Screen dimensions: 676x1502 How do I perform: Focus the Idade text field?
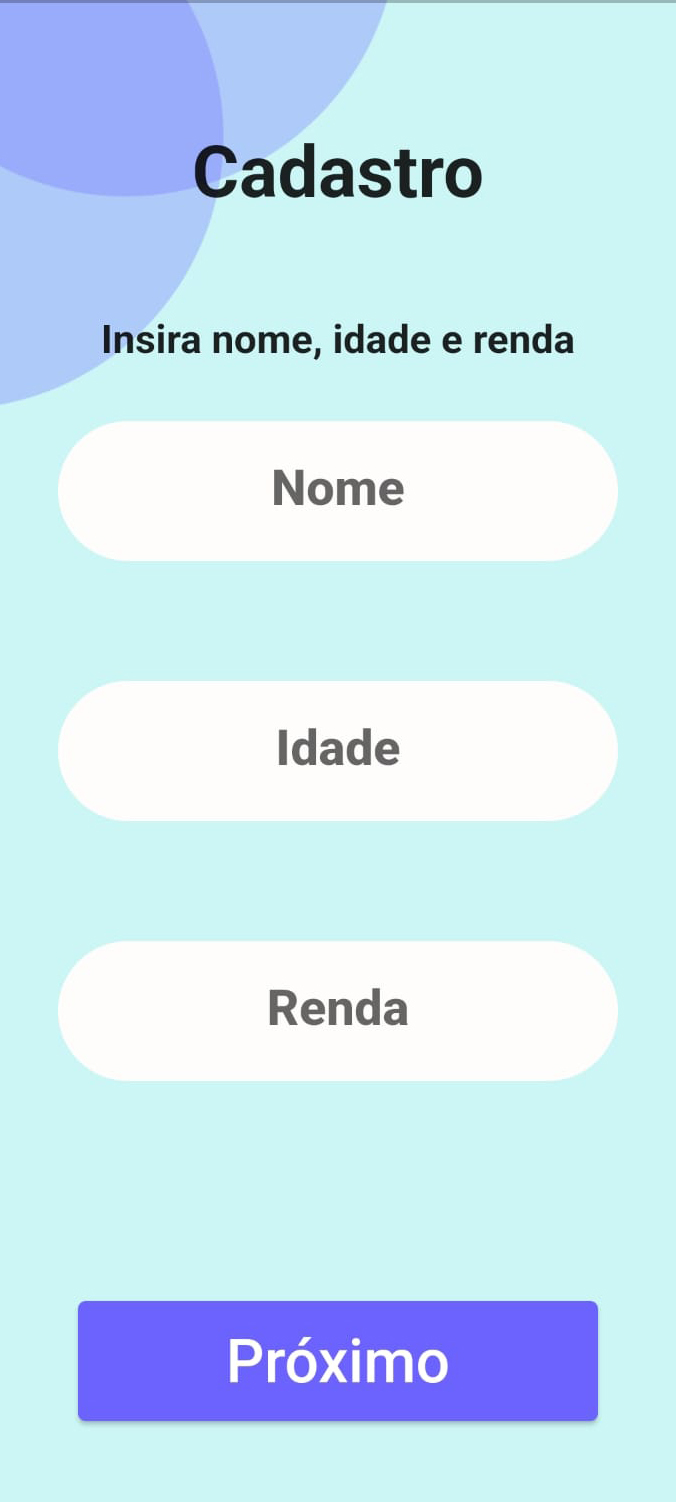[x=338, y=750]
